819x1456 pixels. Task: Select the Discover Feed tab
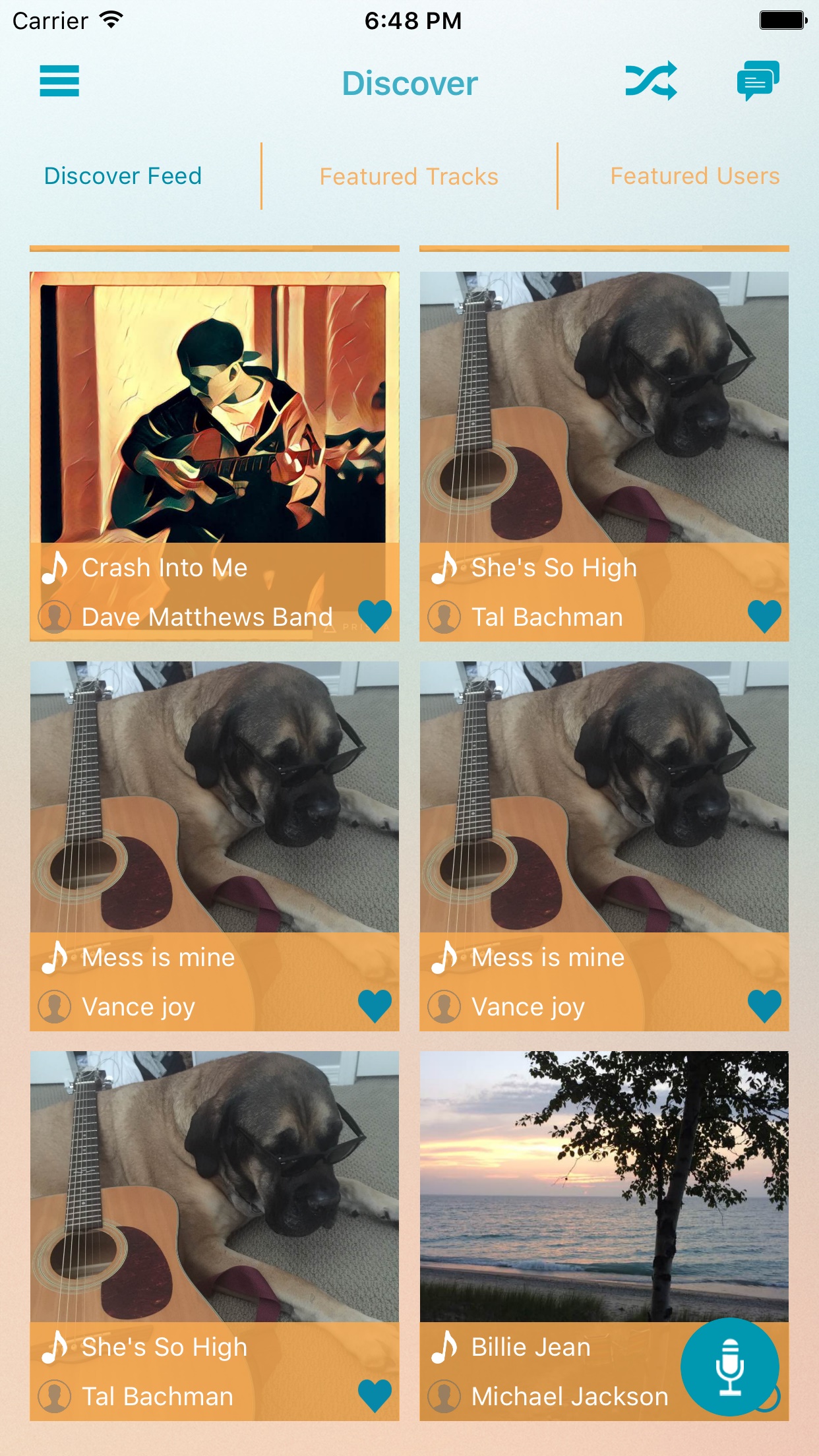pos(123,176)
